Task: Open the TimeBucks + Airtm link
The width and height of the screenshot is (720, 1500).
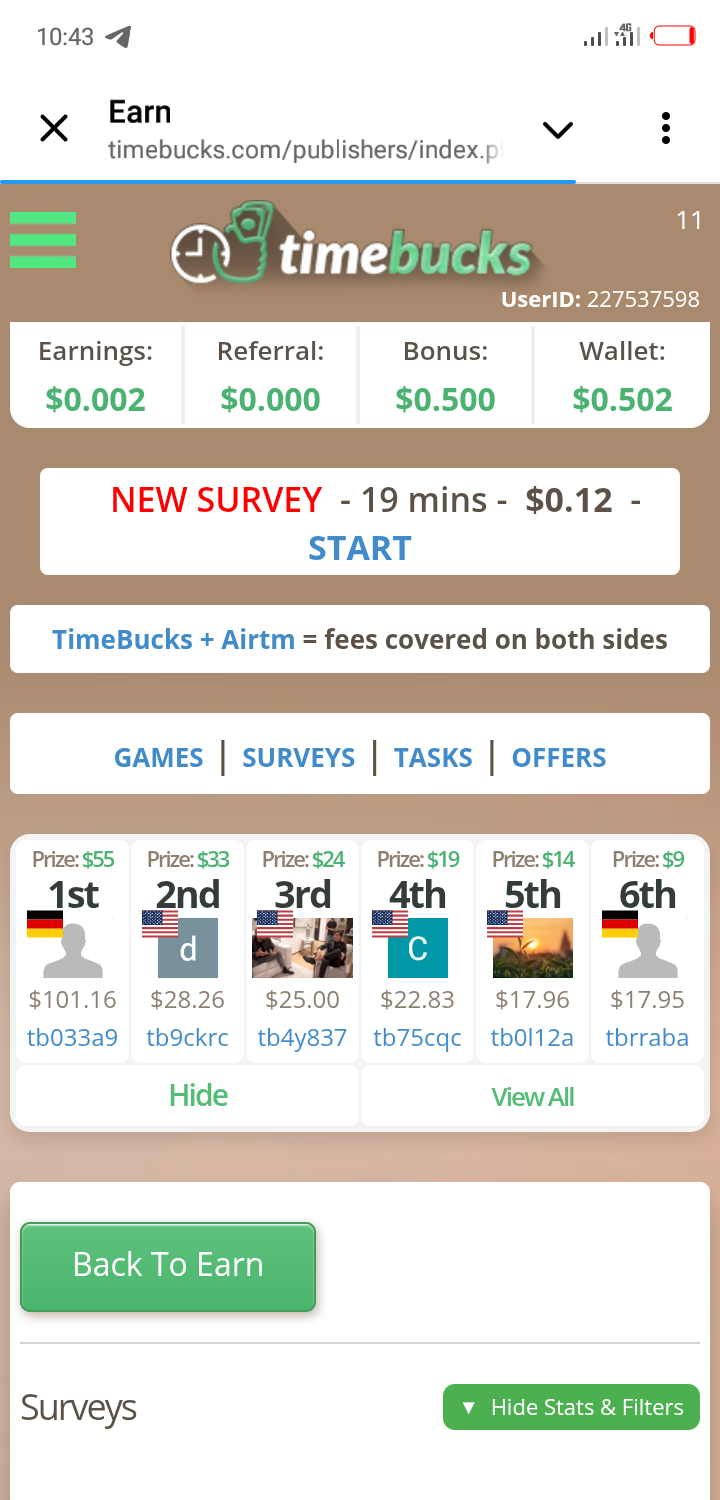Action: point(173,639)
